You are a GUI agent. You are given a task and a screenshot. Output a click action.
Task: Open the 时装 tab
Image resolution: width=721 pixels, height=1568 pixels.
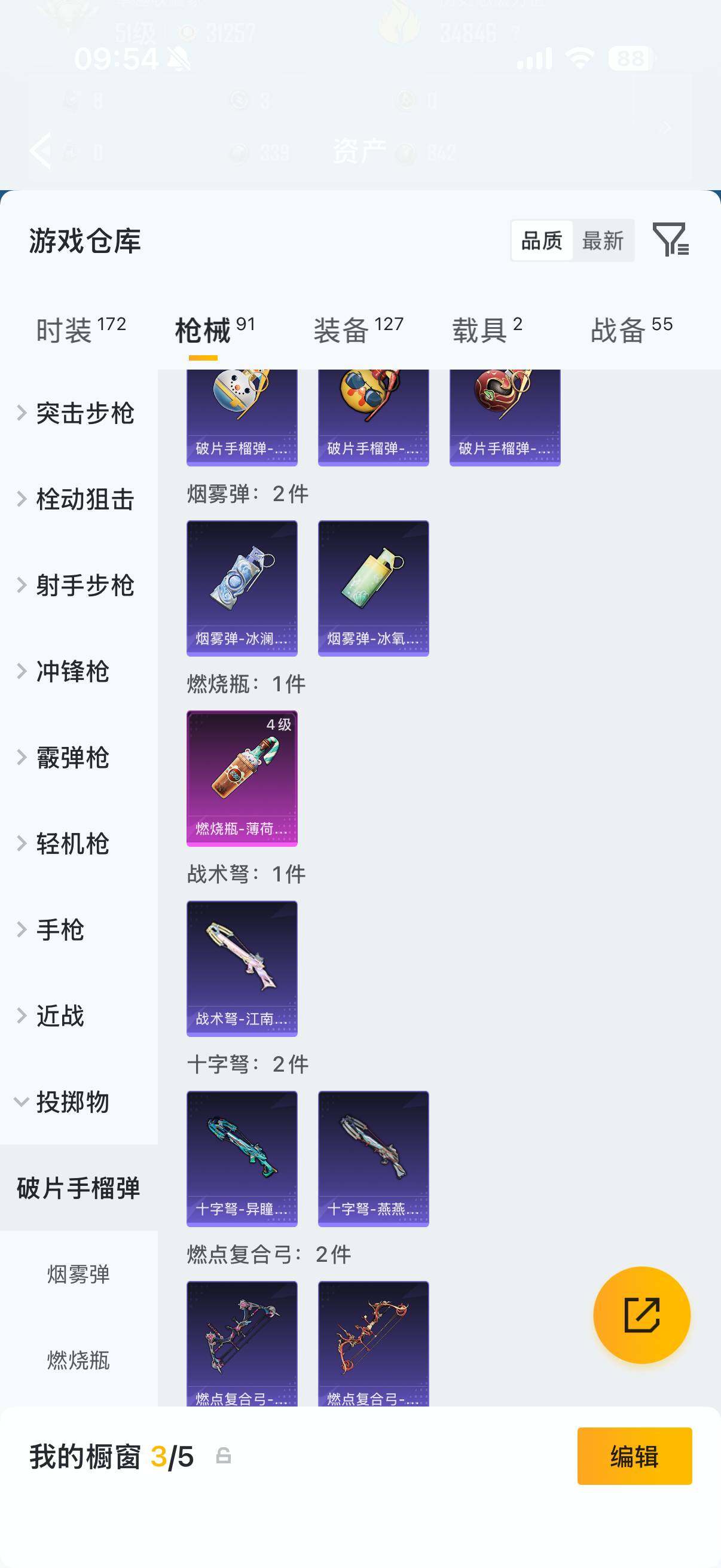[x=67, y=328]
